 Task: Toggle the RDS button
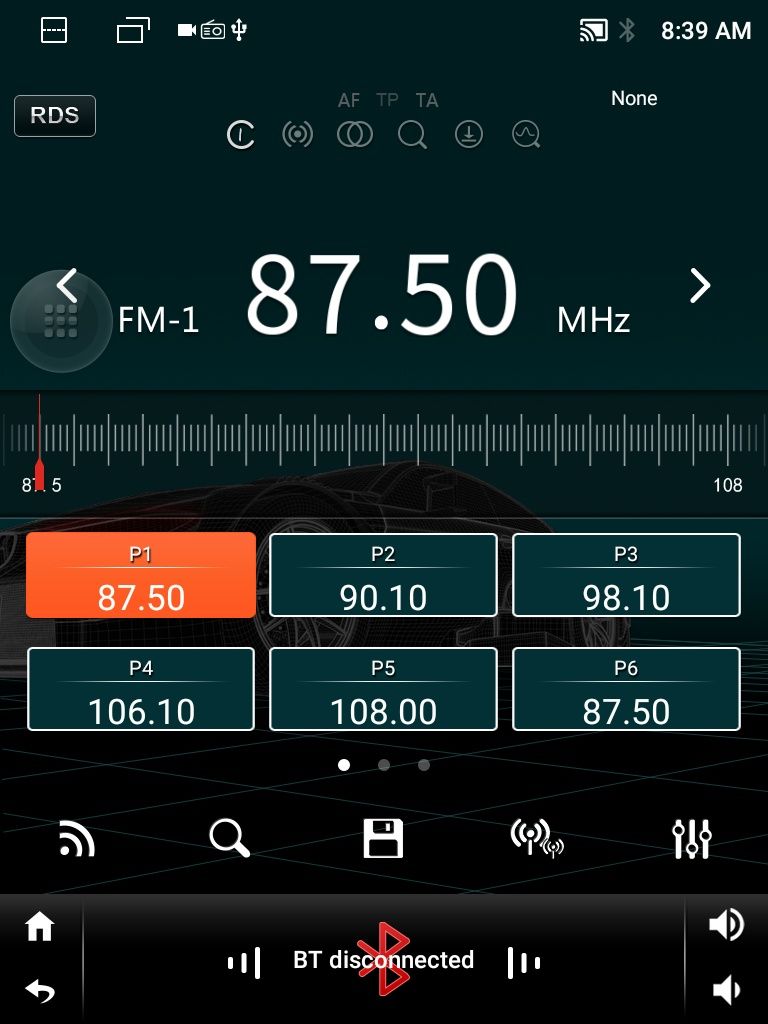pos(55,116)
